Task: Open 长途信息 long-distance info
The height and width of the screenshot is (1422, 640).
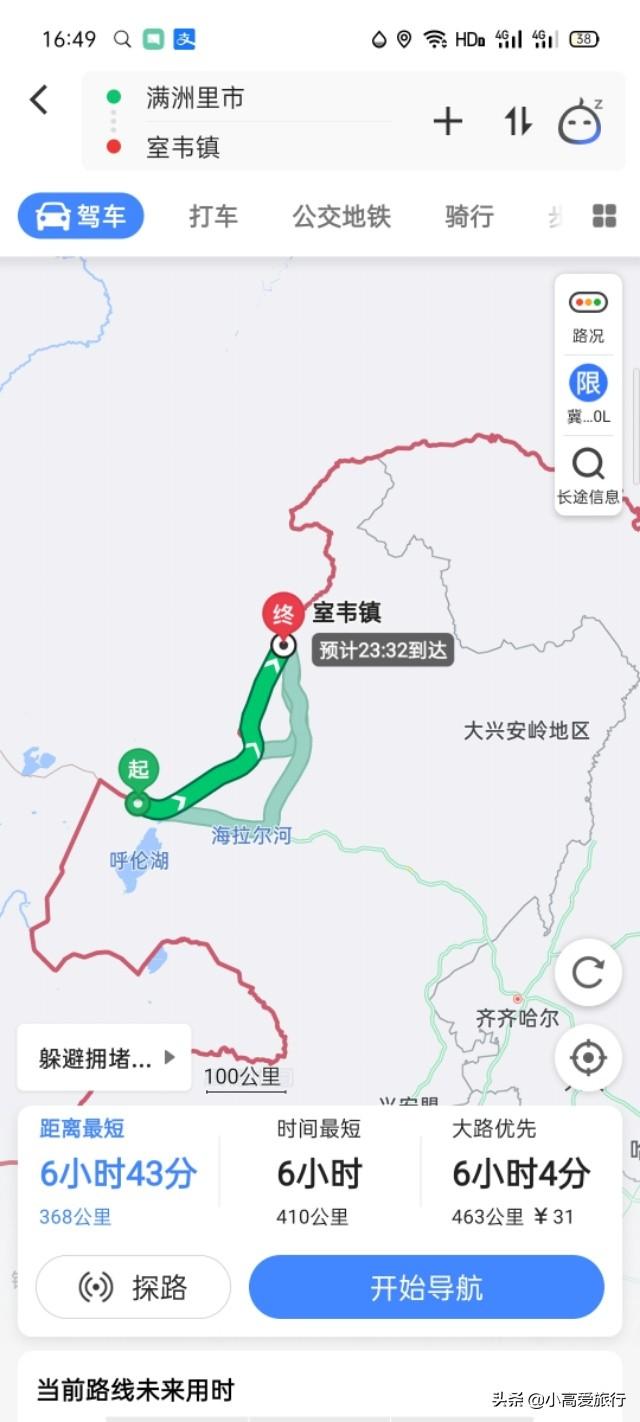Action: click(x=588, y=476)
